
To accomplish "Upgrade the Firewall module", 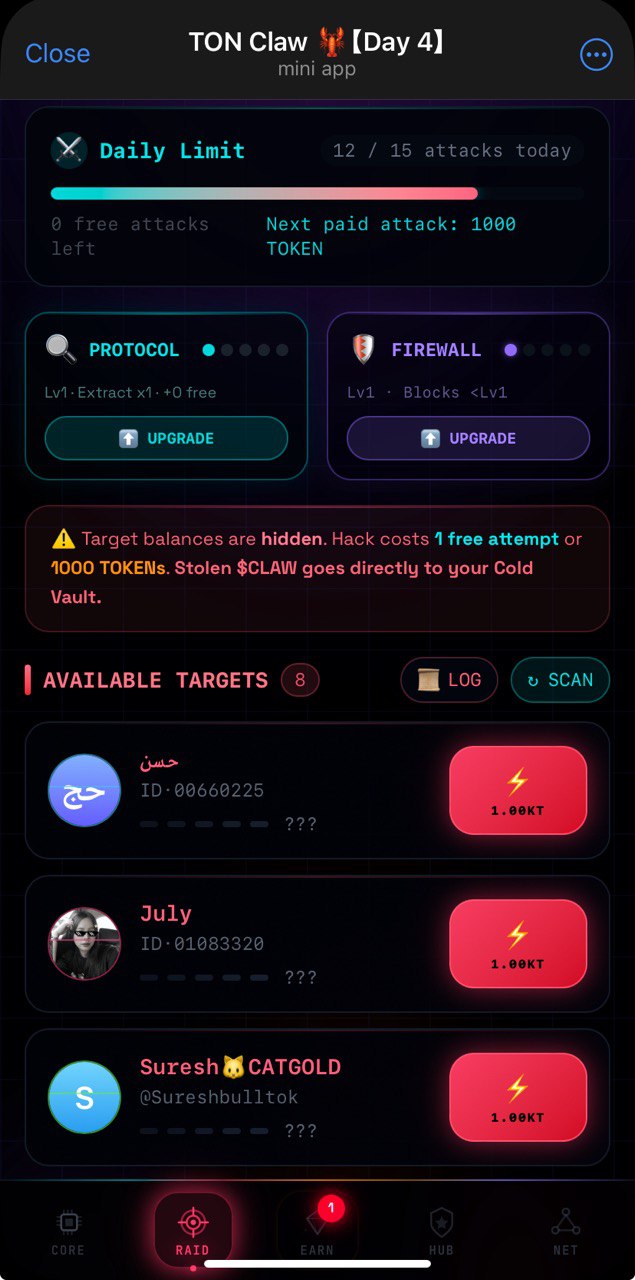I will tap(468, 438).
